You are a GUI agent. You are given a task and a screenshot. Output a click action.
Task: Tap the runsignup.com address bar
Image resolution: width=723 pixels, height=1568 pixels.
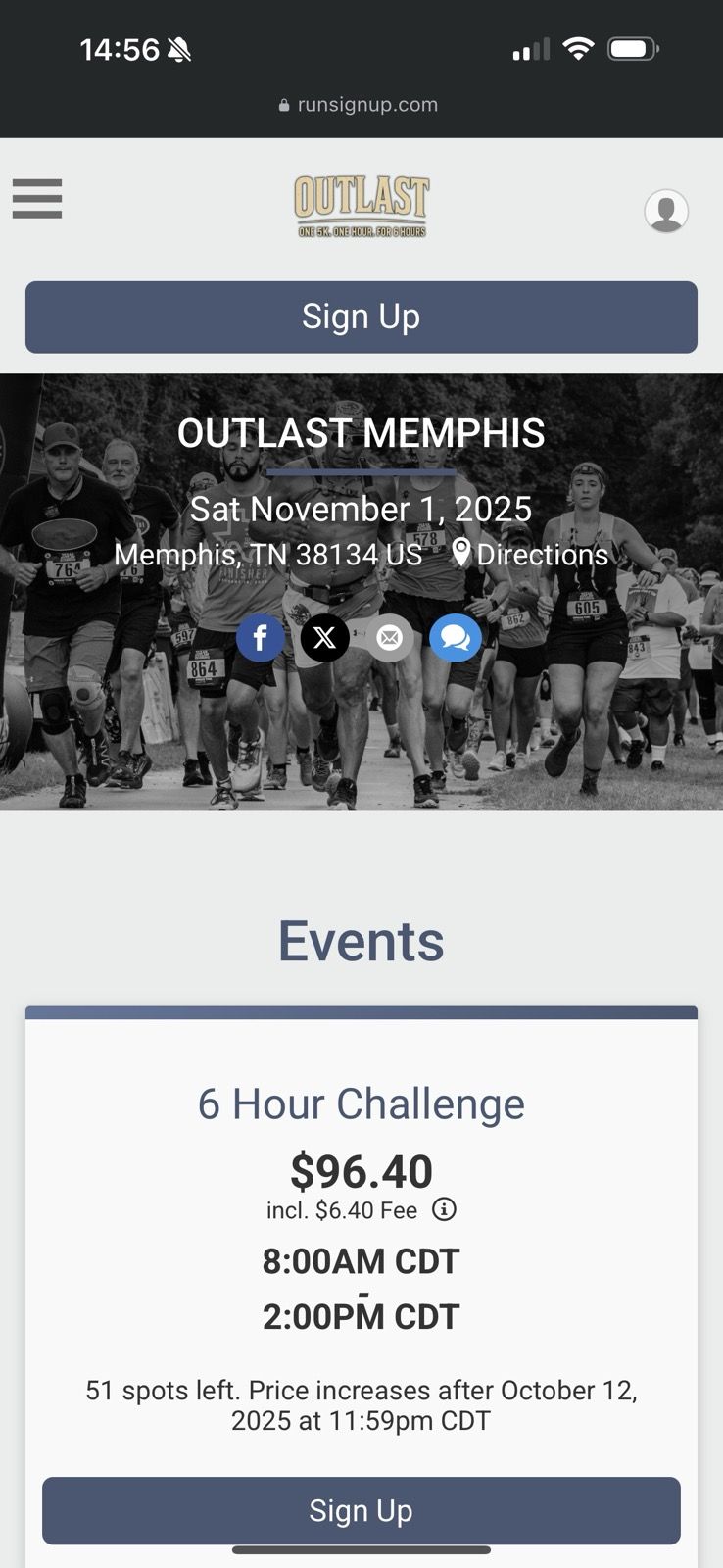click(x=360, y=105)
